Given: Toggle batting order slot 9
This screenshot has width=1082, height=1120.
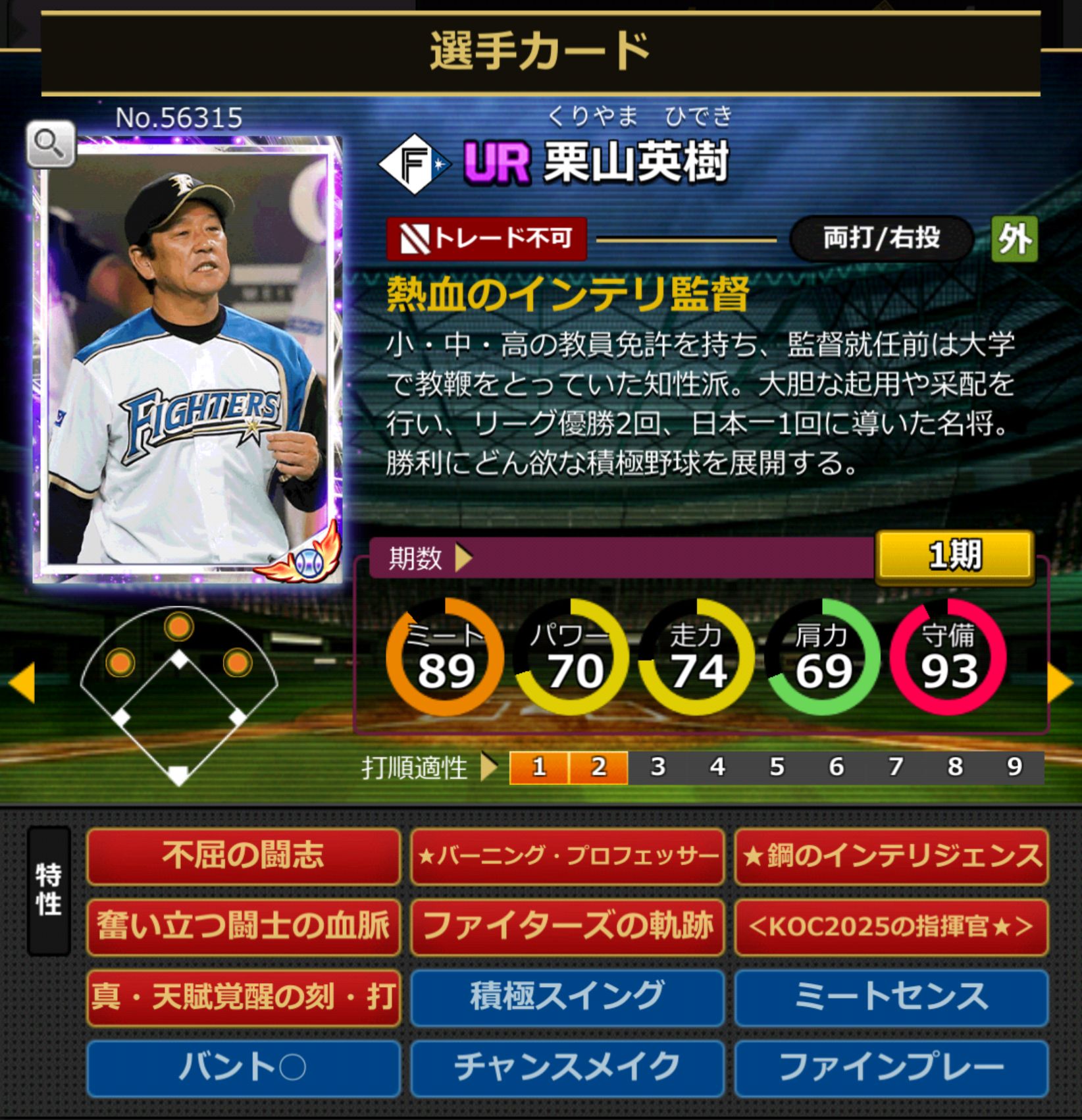Looking at the screenshot, I should [x=1013, y=768].
